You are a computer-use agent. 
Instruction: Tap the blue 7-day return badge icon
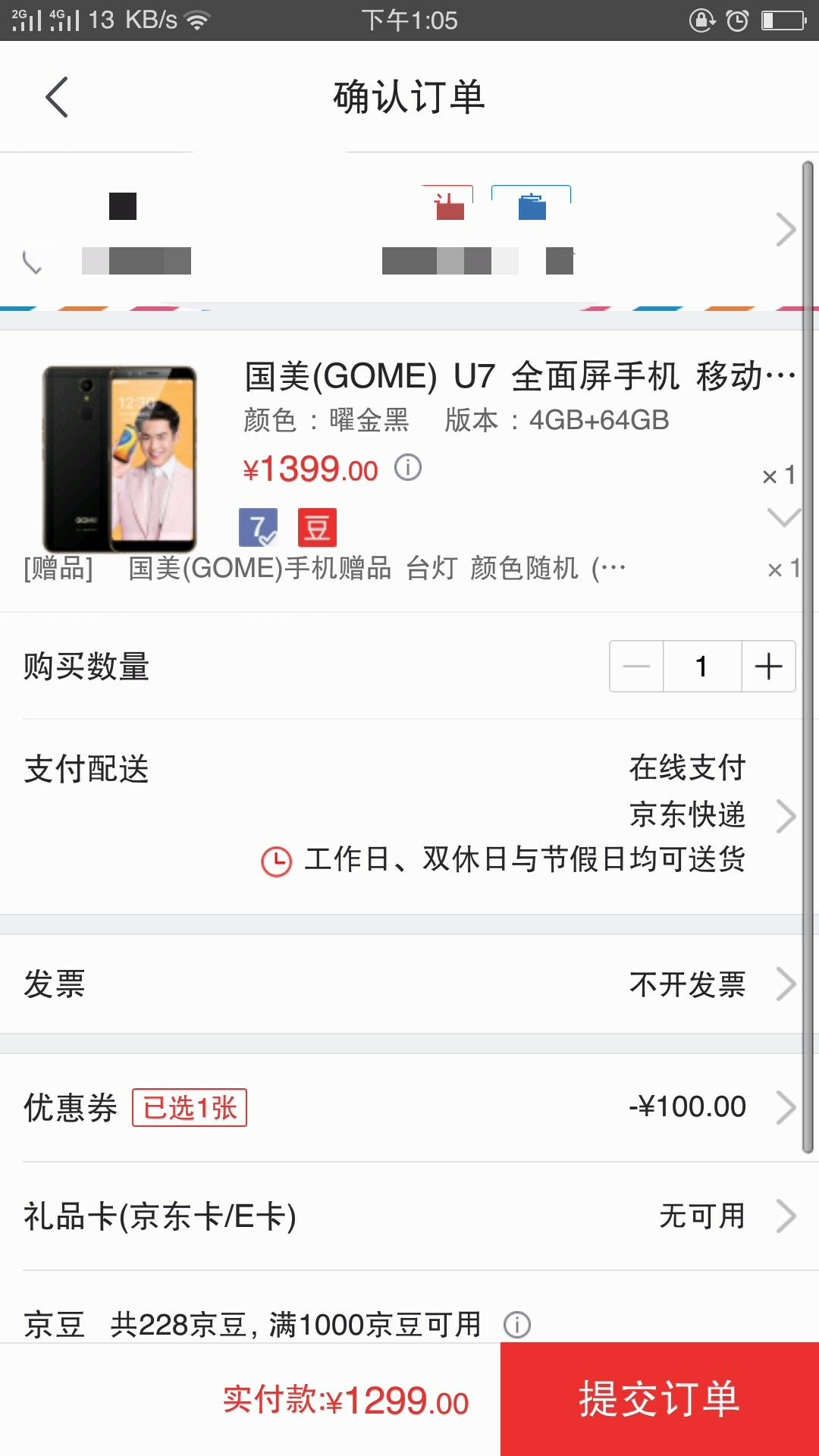(258, 526)
